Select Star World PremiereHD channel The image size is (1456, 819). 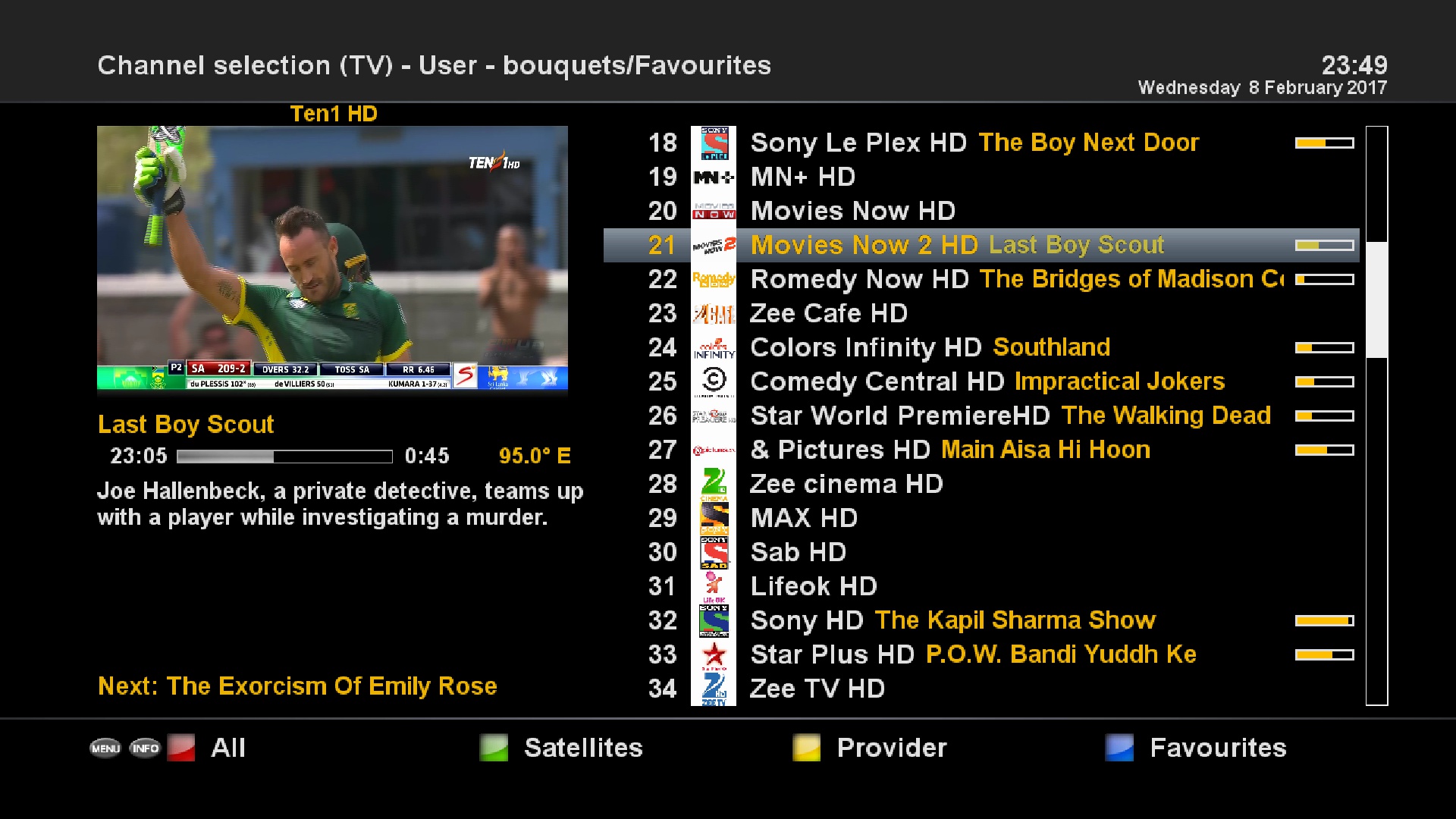pyautogui.click(x=899, y=416)
